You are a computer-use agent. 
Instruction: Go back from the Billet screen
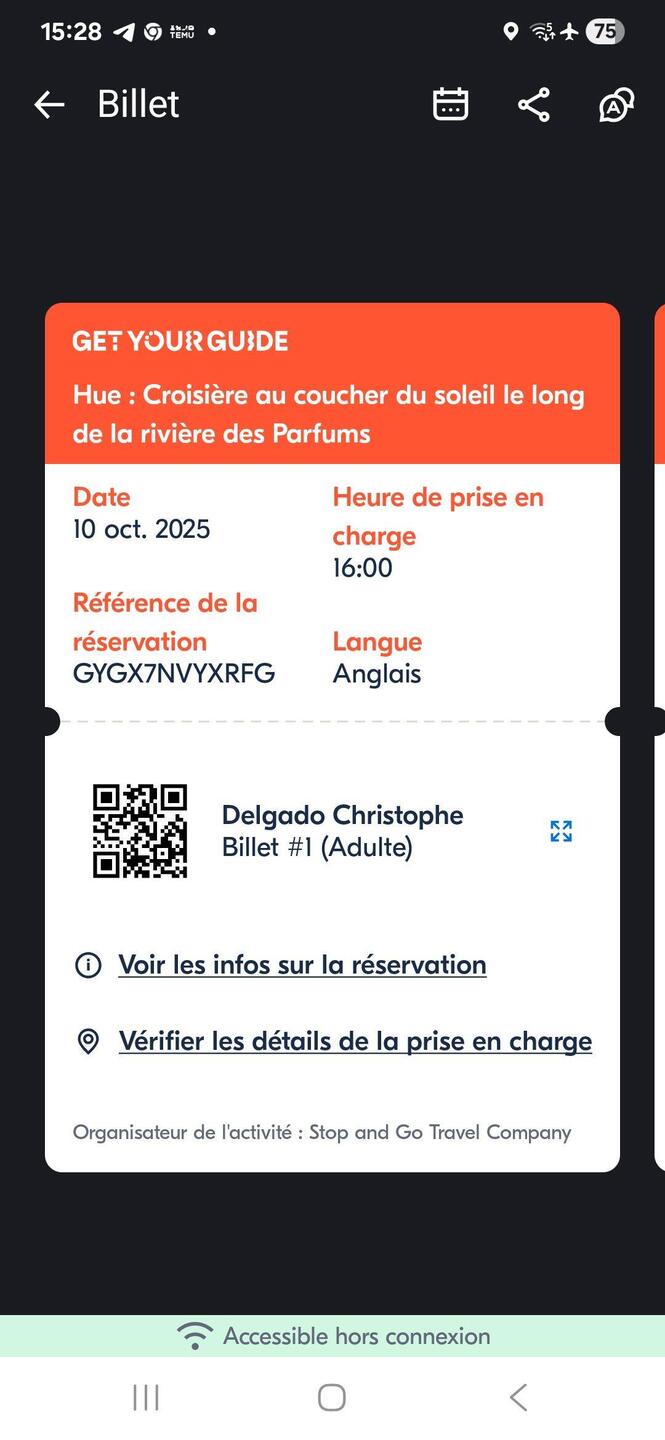pyautogui.click(x=49, y=104)
